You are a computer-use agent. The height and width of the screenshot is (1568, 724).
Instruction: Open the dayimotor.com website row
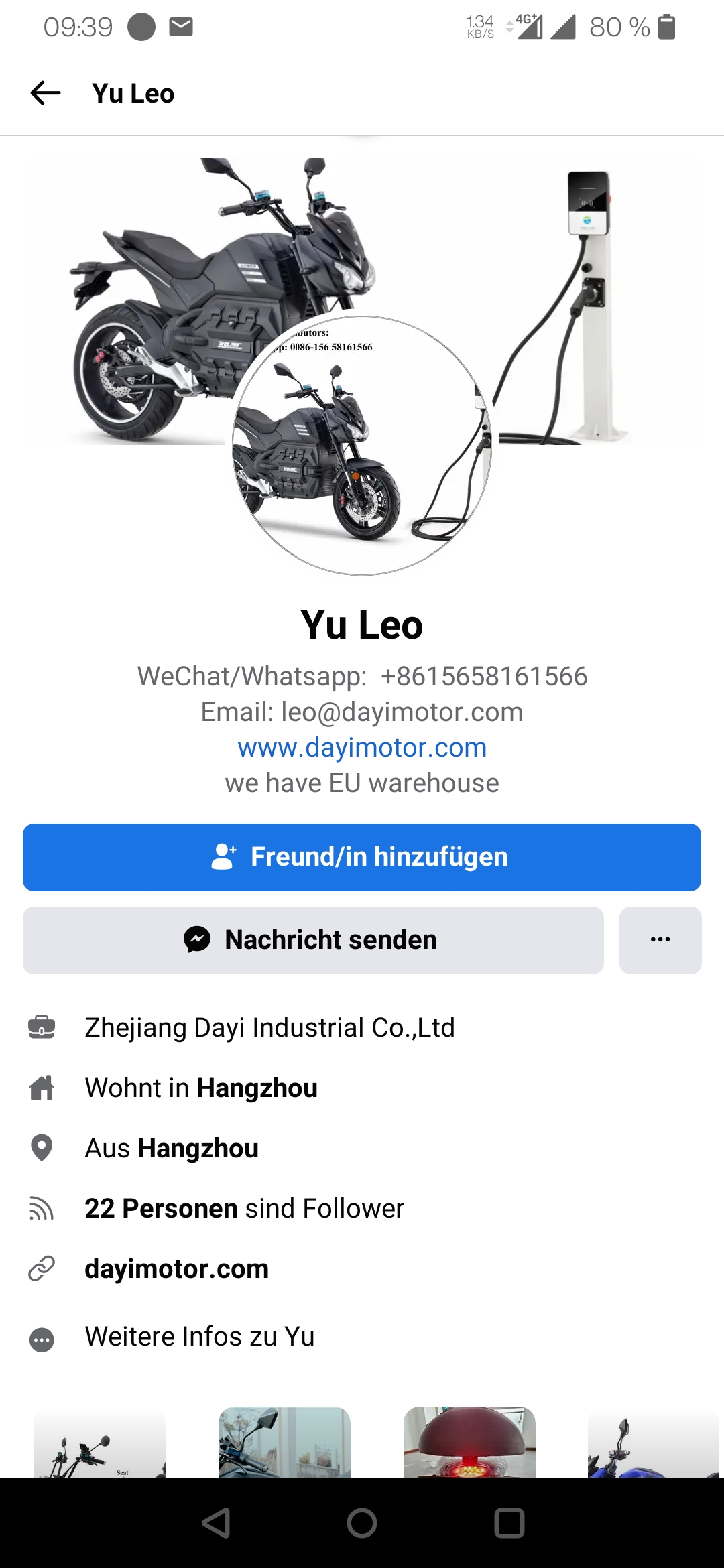(x=176, y=1268)
